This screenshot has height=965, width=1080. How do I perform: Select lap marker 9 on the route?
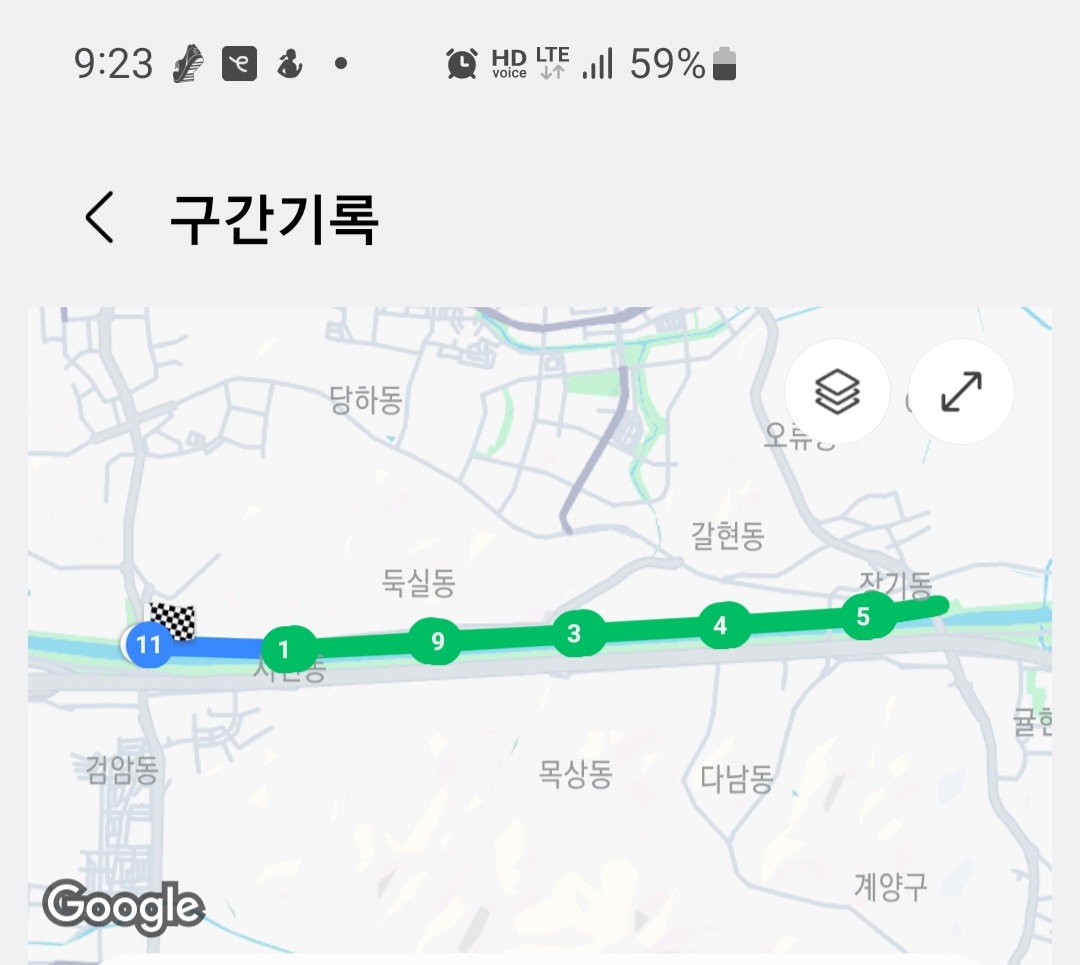coord(436,641)
